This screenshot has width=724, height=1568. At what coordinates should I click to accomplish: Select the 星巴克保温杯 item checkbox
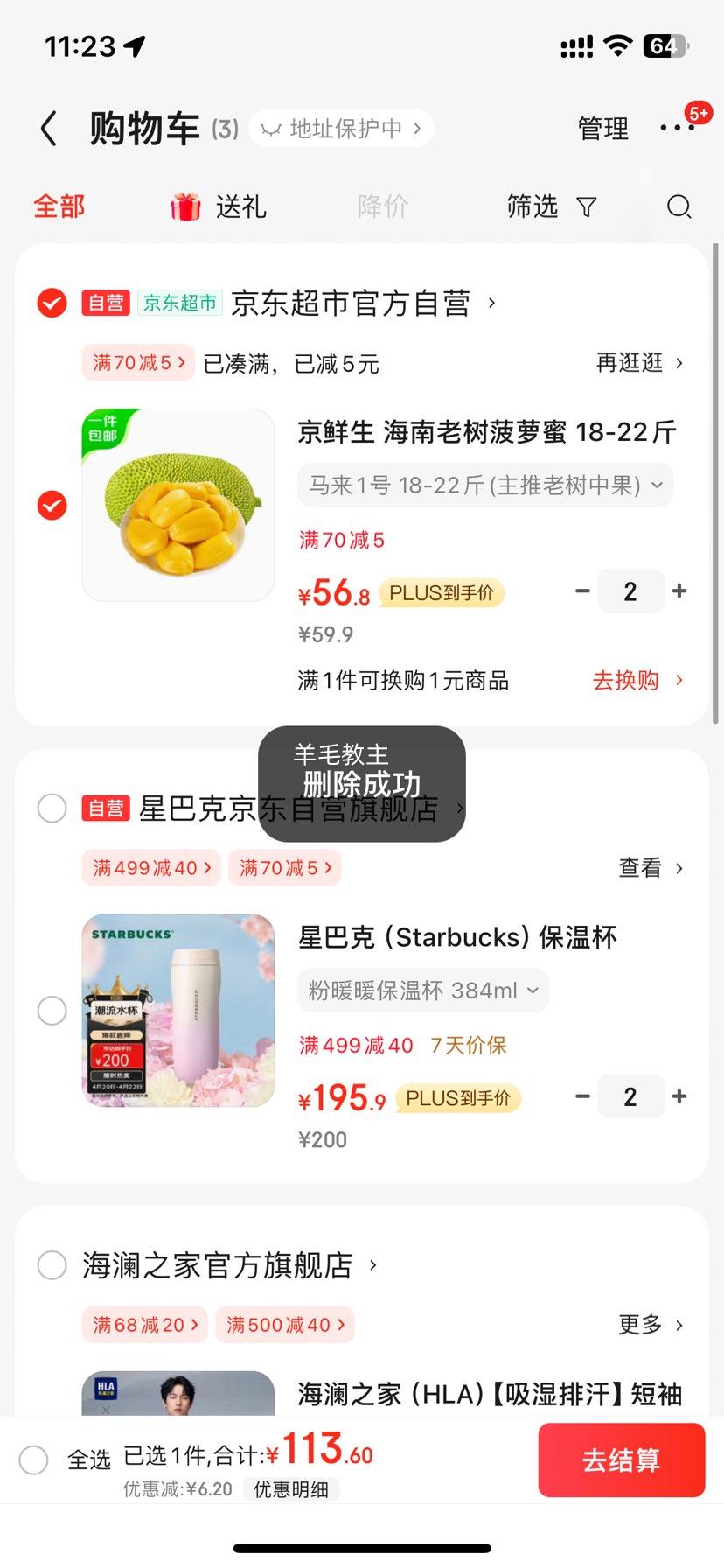pos(52,1010)
